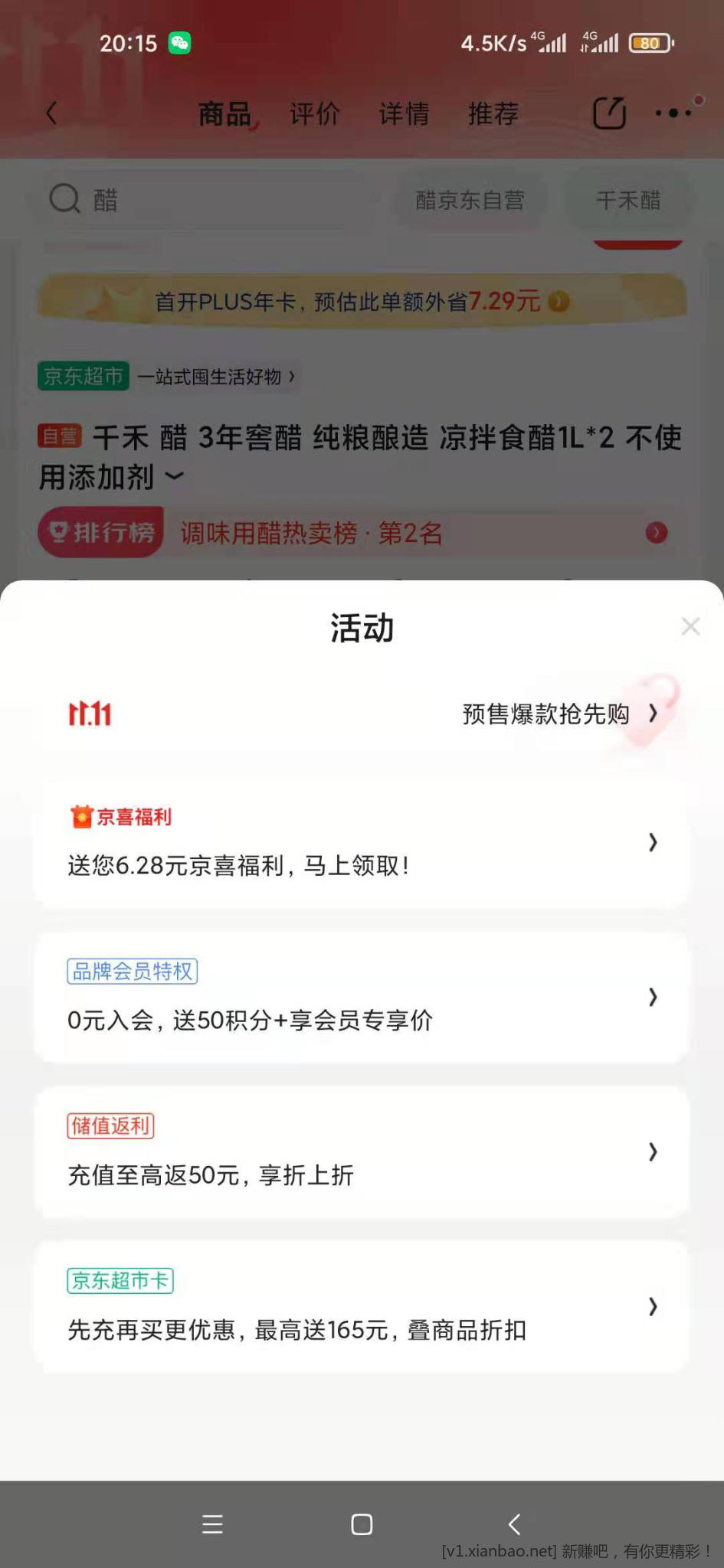Claim the 京喜福利 6.28元 offer
This screenshot has width=724, height=1568.
coord(362,843)
